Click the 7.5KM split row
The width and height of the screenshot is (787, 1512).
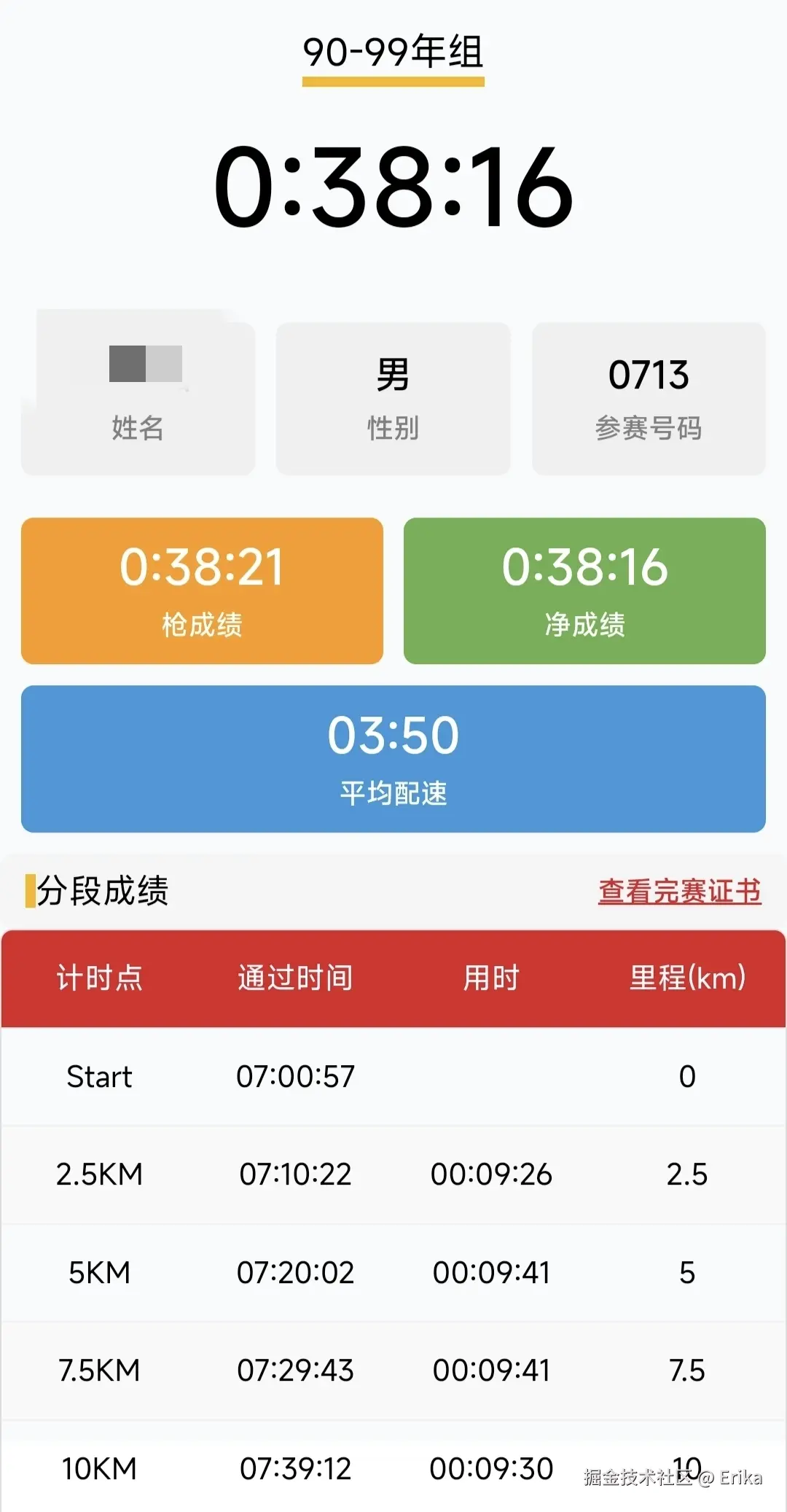point(393,1370)
